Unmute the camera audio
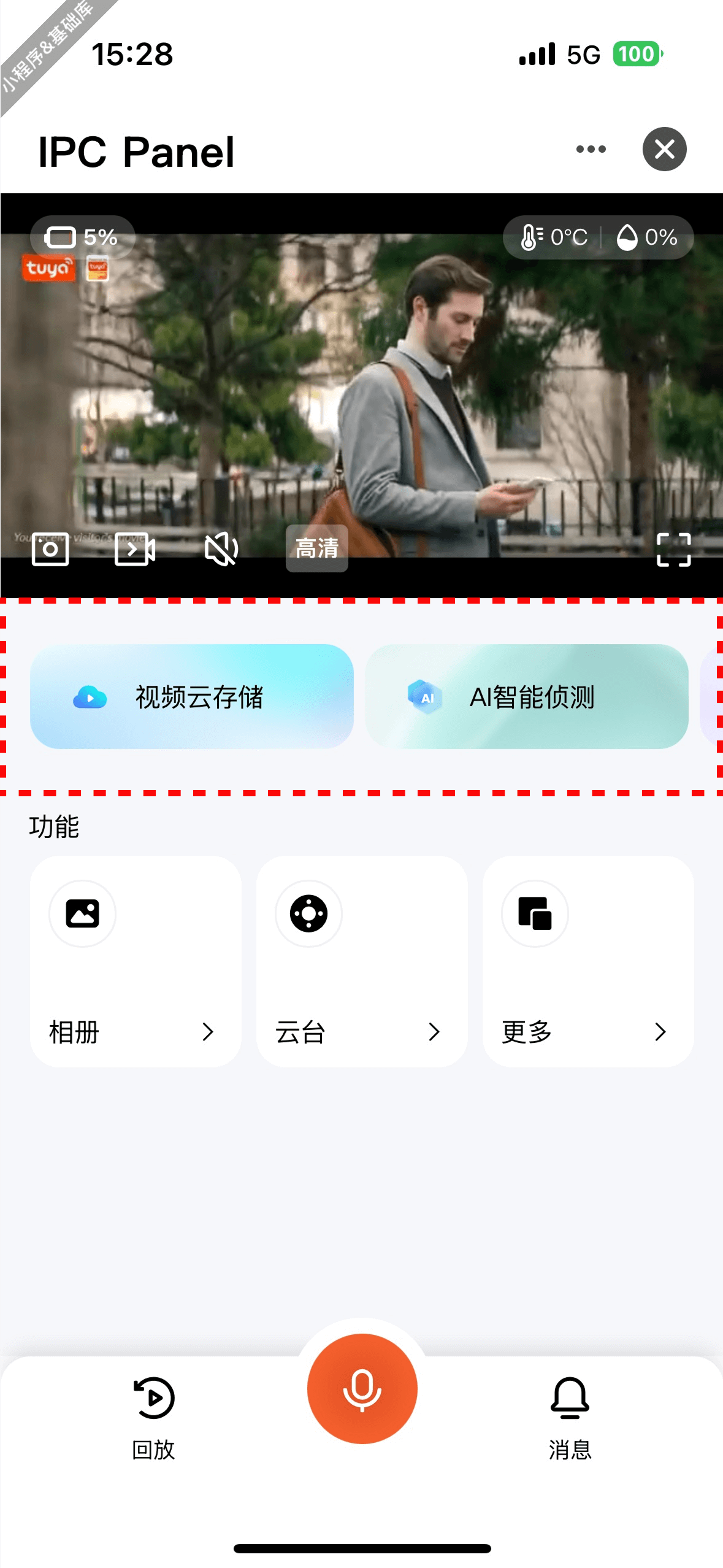 pyautogui.click(x=221, y=548)
